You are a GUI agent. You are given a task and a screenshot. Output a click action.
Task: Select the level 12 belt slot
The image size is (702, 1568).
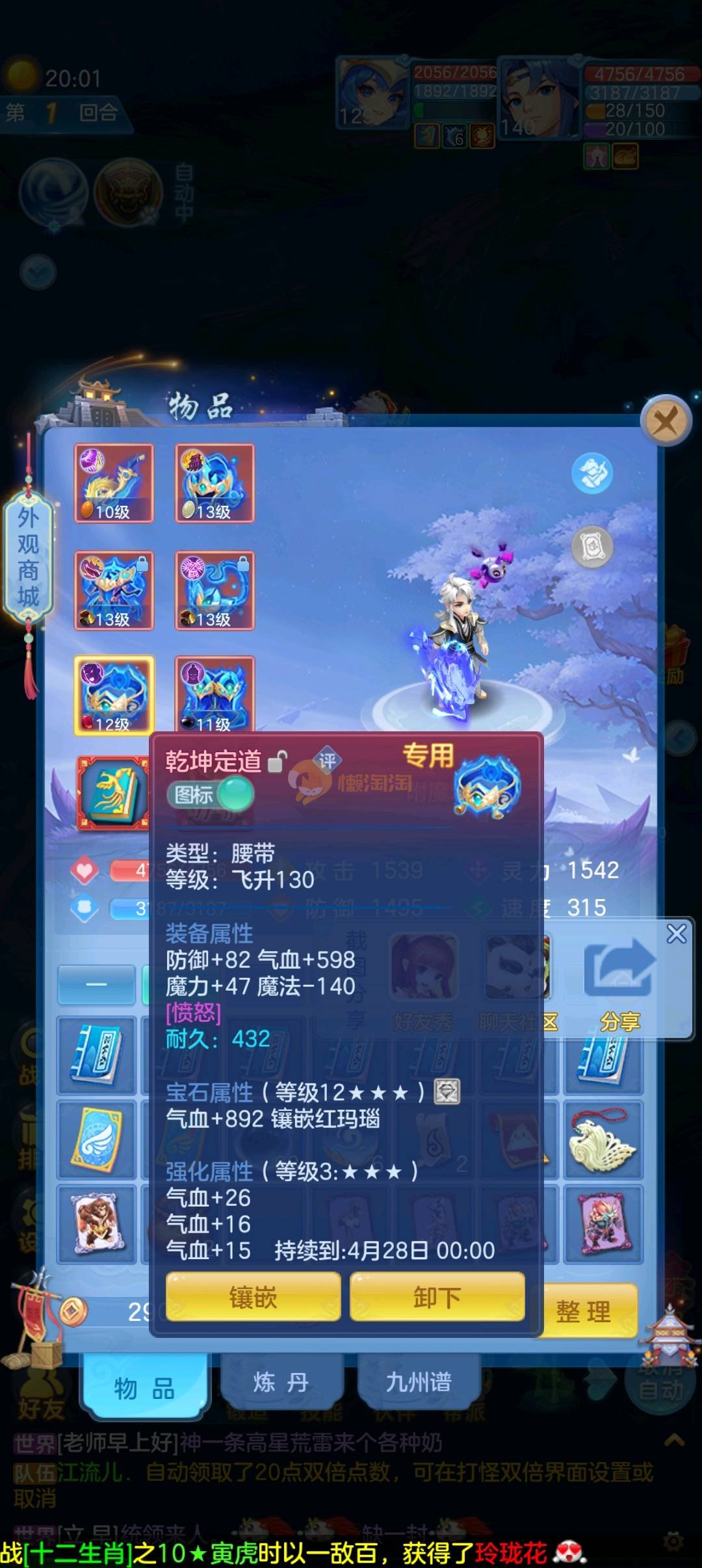click(x=114, y=694)
